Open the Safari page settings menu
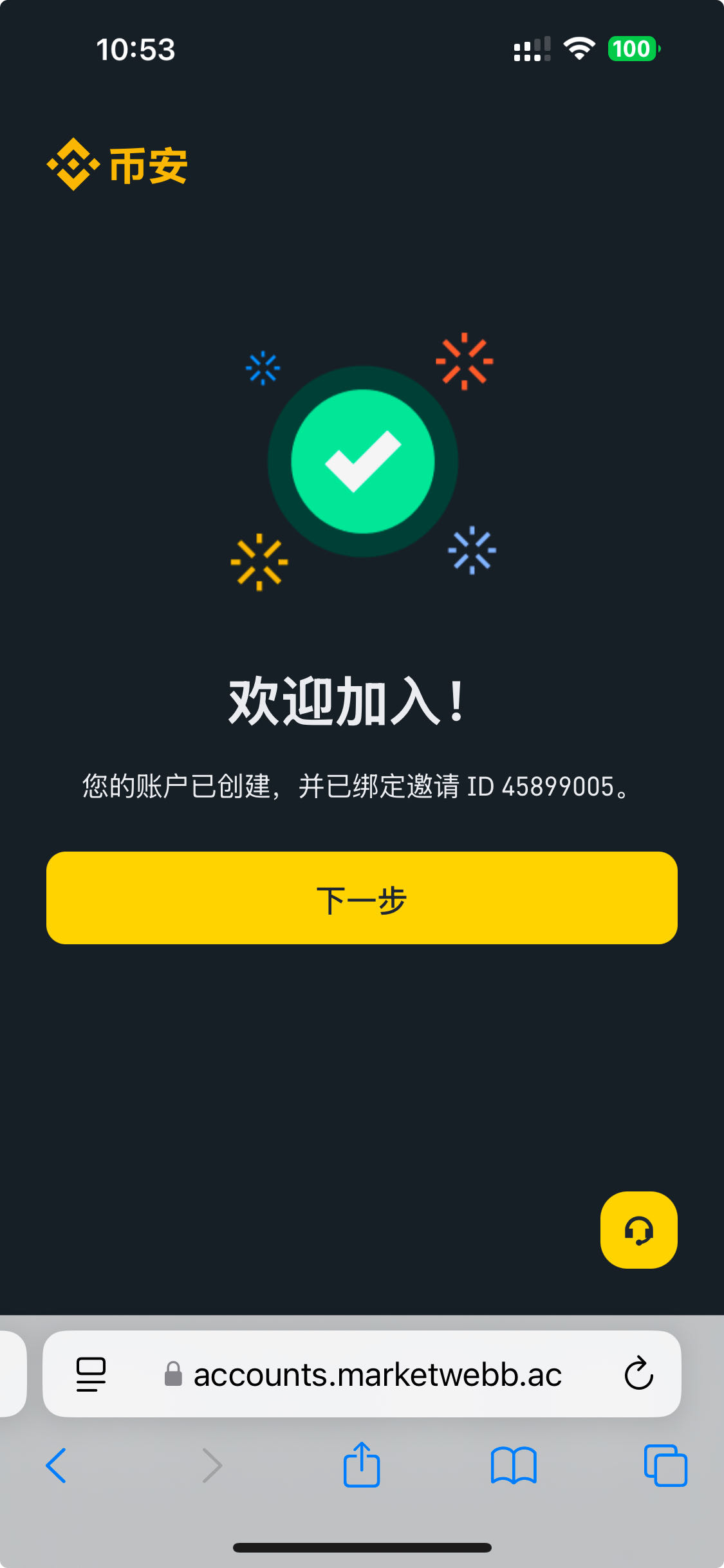724x1568 pixels. [x=91, y=1374]
